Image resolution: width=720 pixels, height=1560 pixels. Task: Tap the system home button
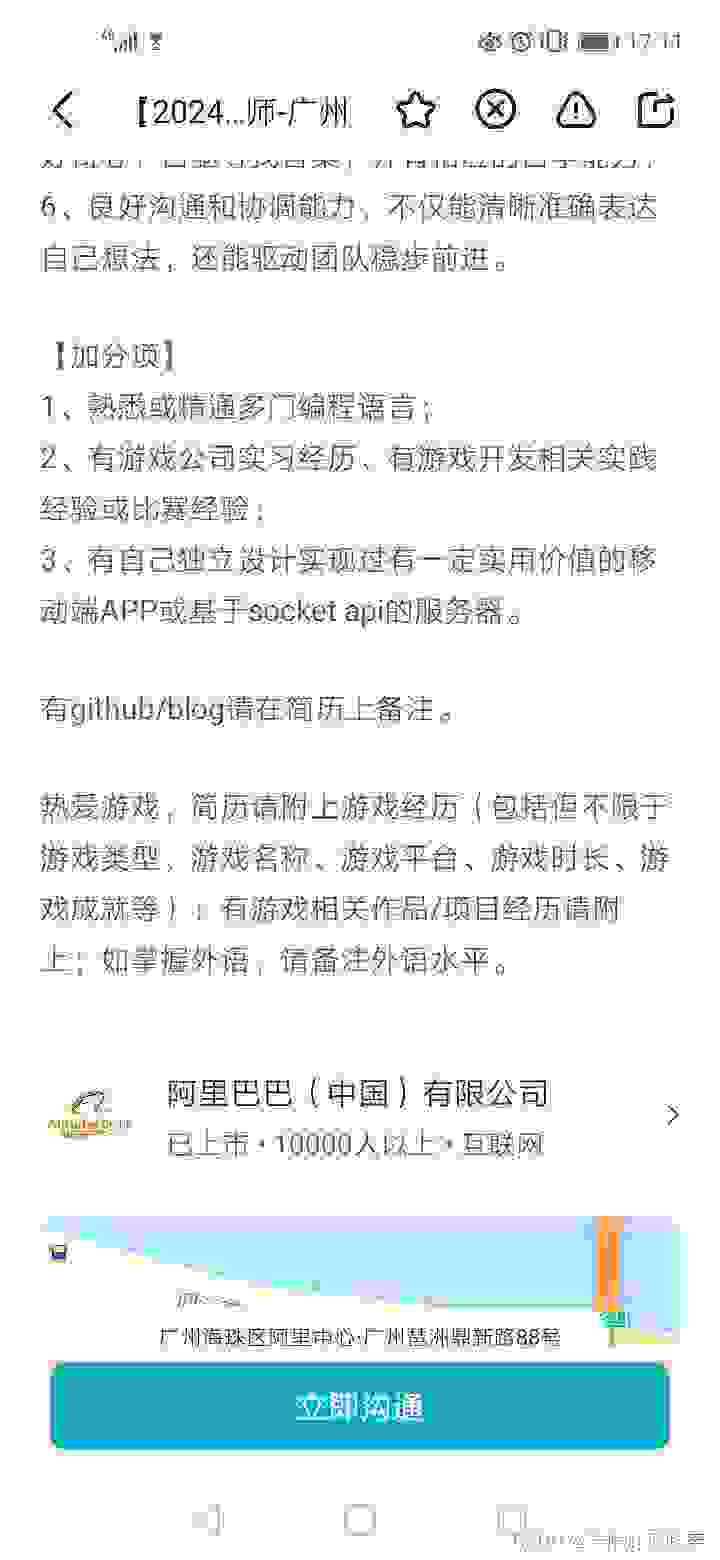tap(360, 1520)
